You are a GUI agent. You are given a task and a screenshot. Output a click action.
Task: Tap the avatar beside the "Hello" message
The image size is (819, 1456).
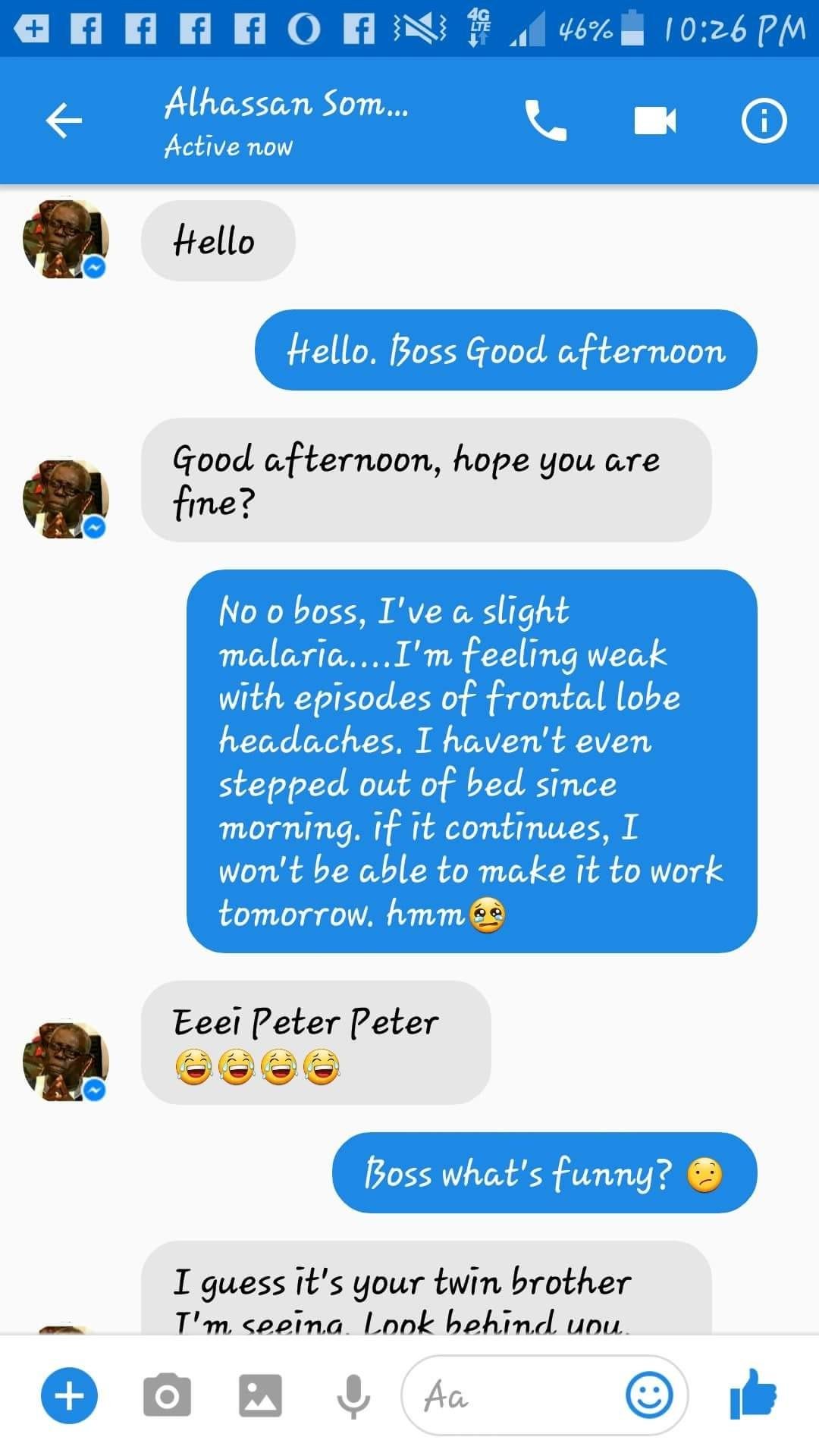click(65, 240)
